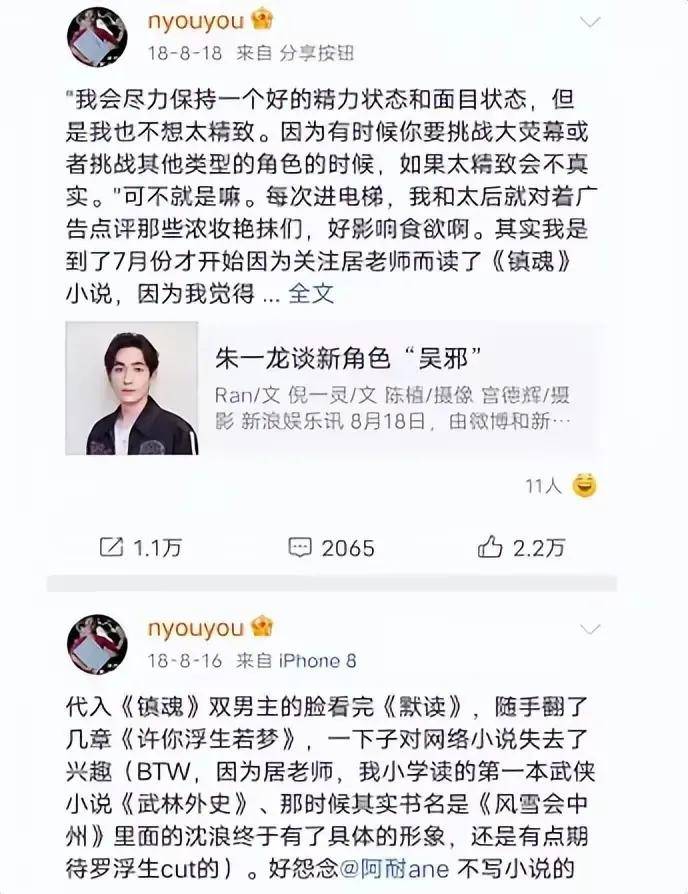Open 全文 to read the full post

[311, 295]
